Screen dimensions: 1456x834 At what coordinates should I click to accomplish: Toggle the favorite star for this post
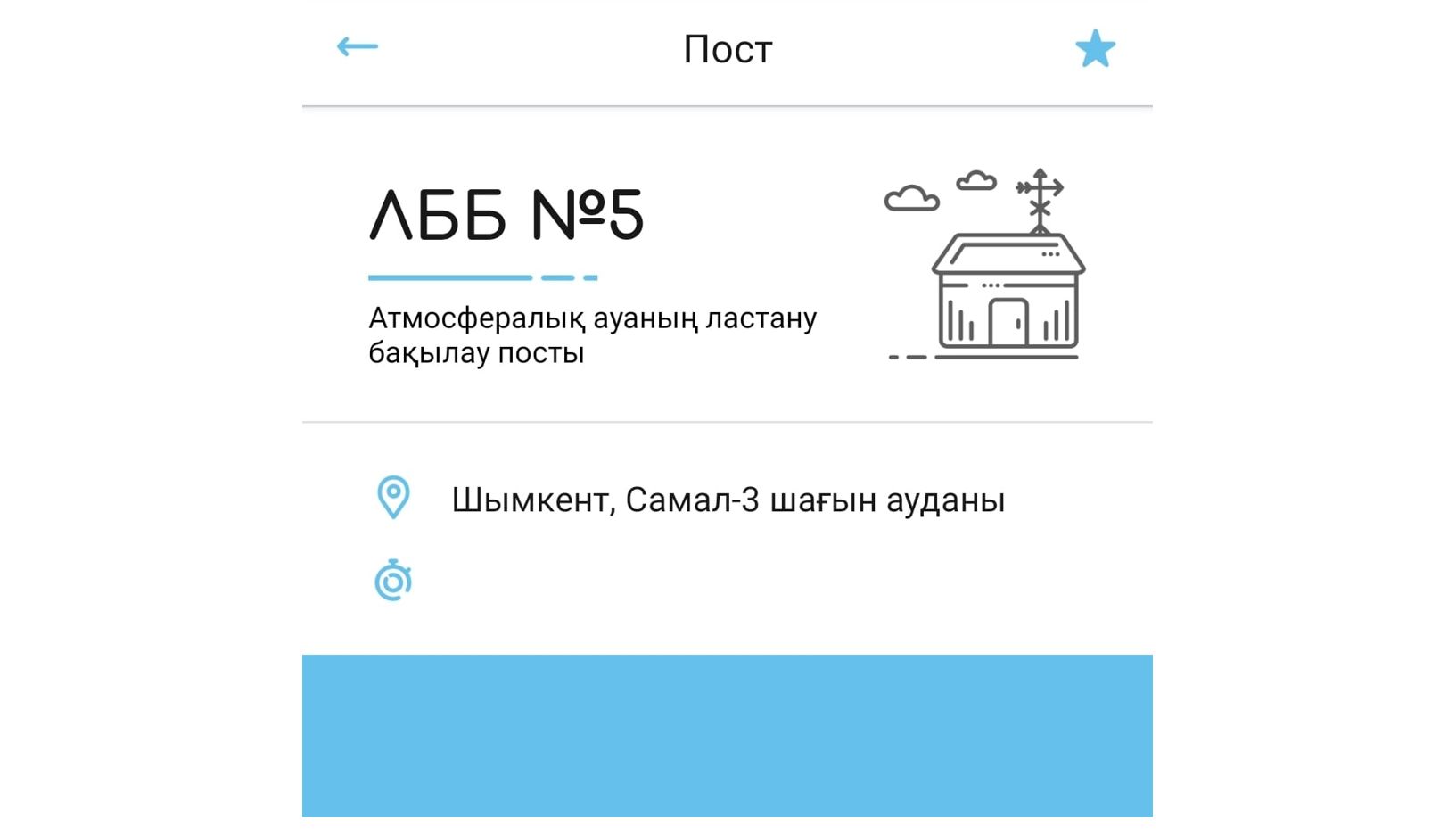(x=1095, y=49)
